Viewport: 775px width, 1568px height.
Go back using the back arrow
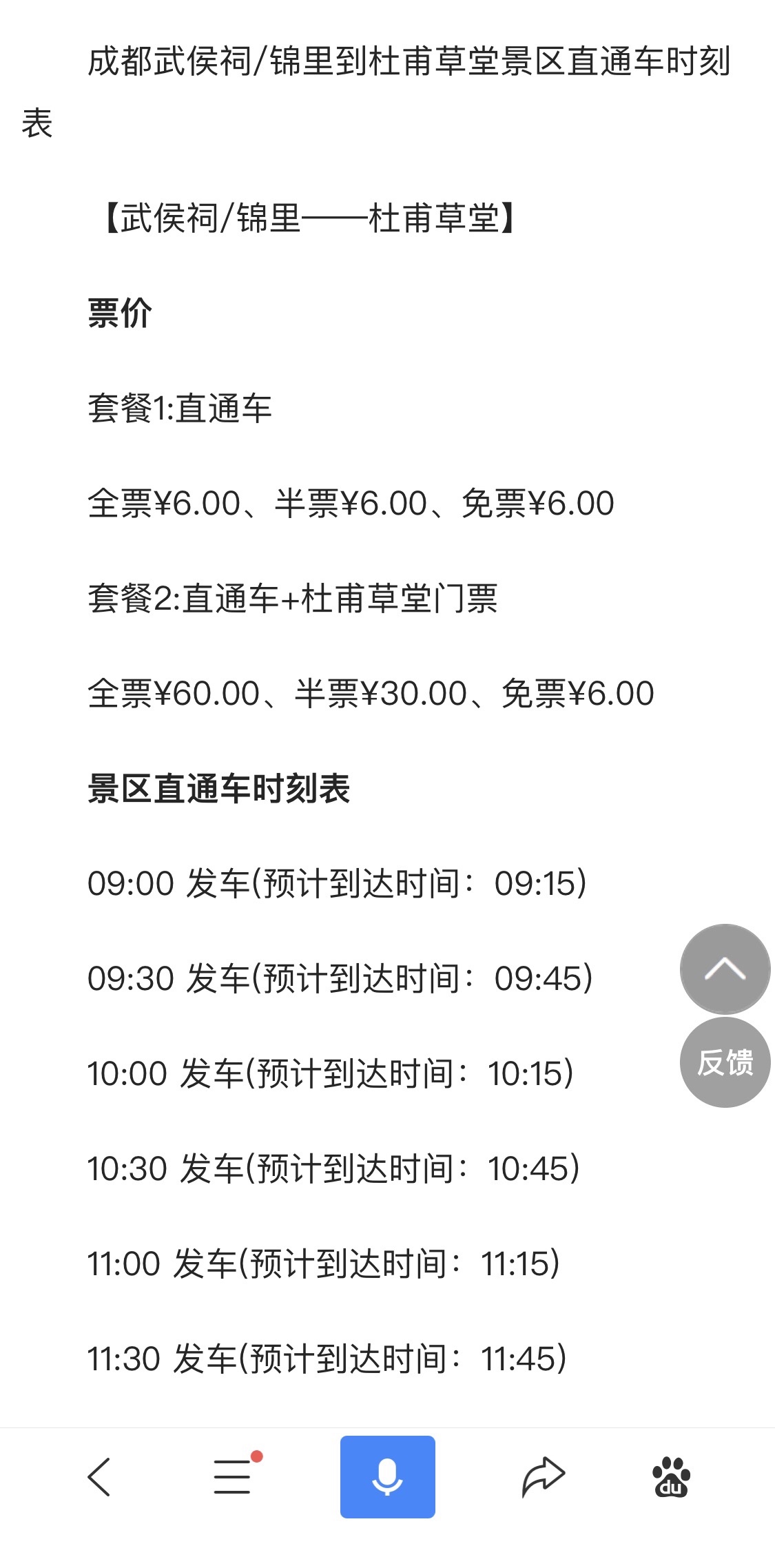coord(99,1477)
